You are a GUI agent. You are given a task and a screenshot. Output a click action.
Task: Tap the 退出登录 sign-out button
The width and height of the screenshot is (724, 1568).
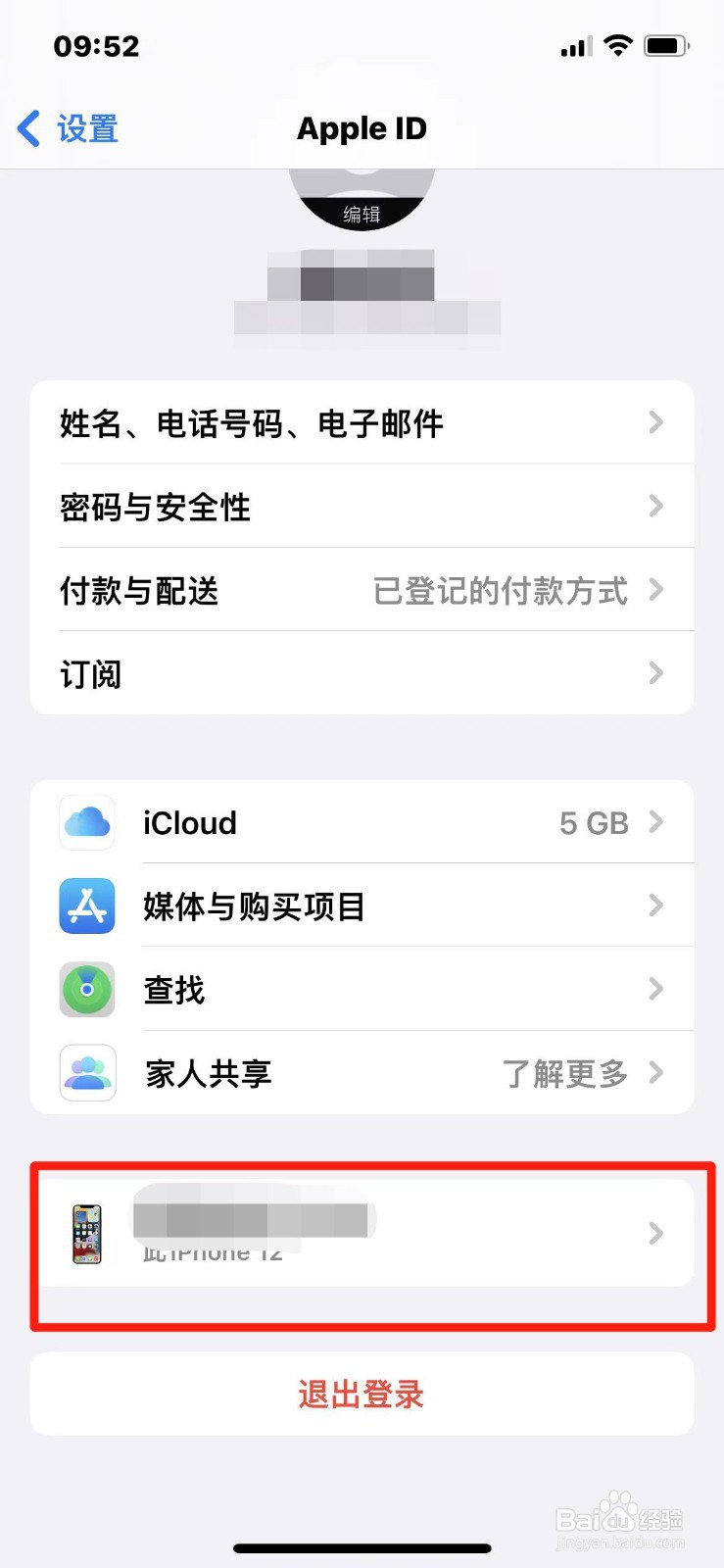click(362, 1394)
